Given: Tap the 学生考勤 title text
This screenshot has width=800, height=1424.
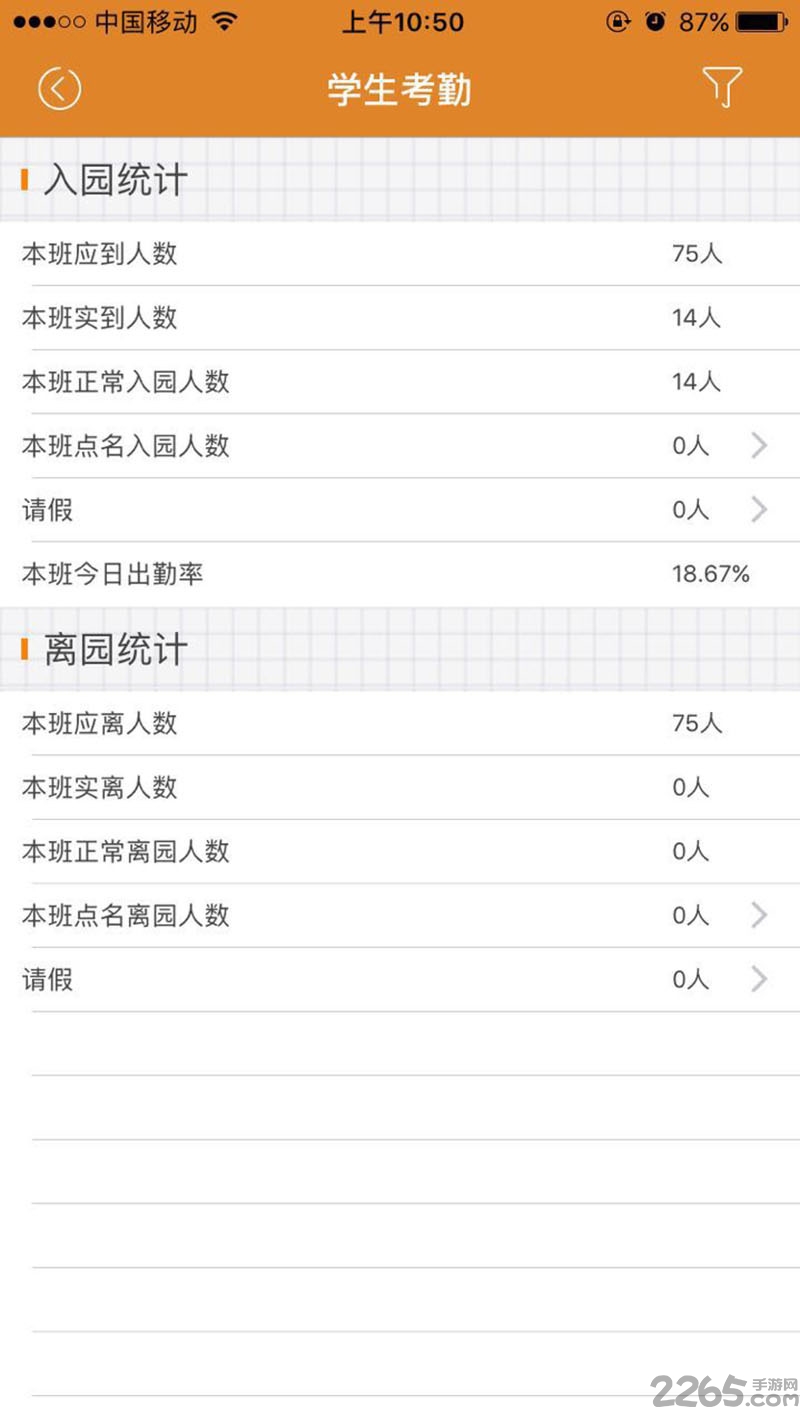Looking at the screenshot, I should 399,88.
